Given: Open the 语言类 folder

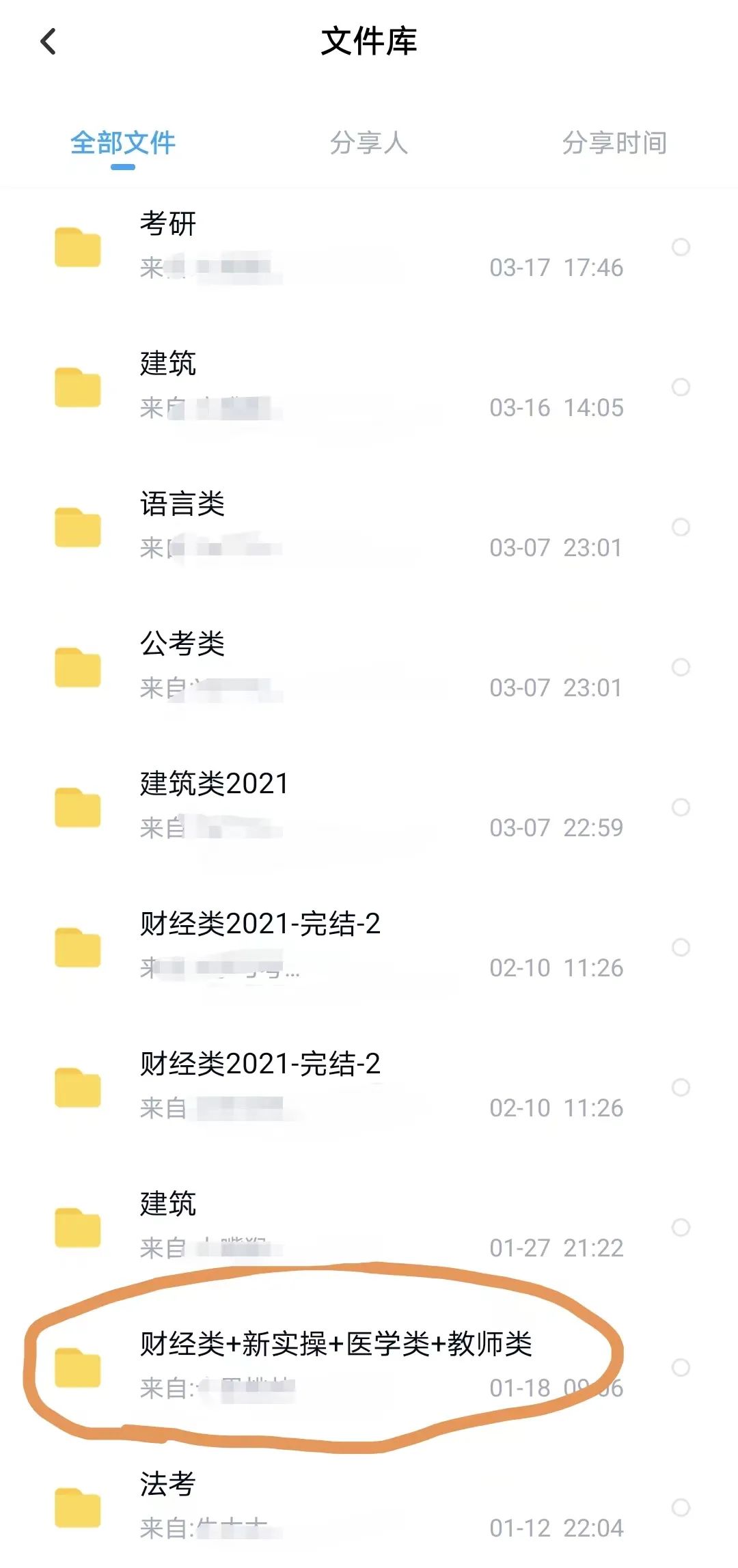Looking at the screenshot, I should [369, 527].
